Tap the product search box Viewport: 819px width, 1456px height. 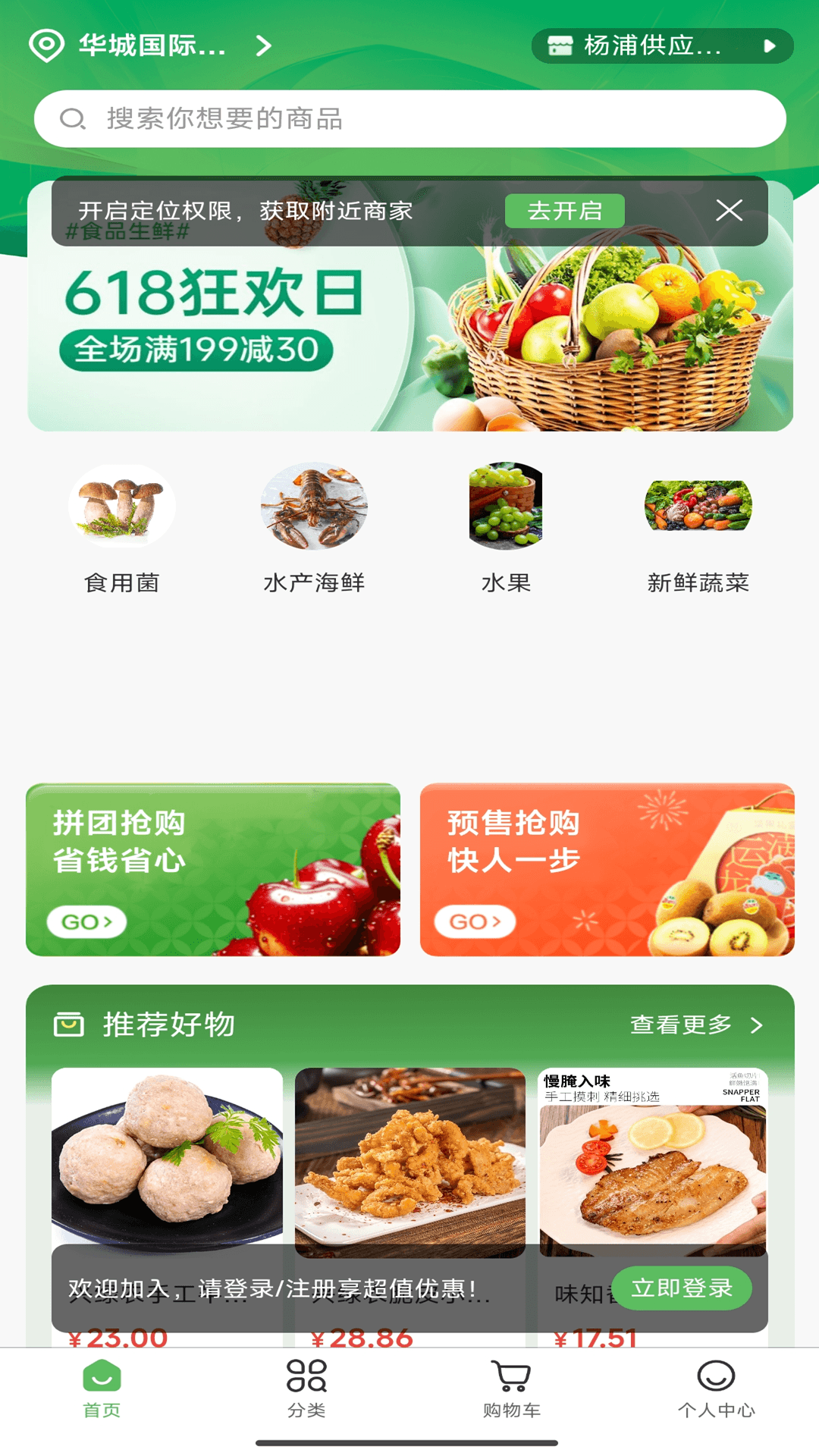(409, 119)
